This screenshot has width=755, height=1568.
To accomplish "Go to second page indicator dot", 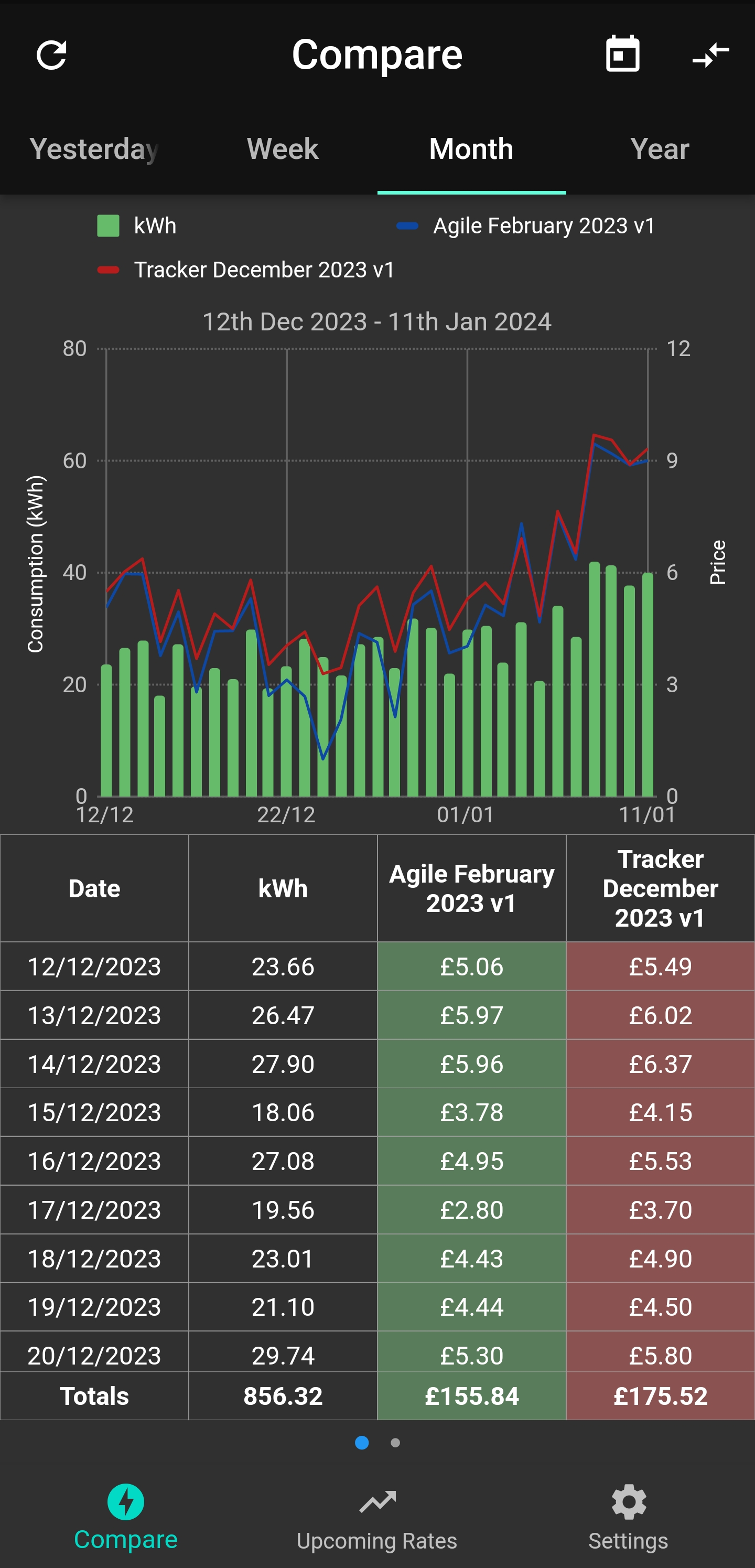I will [x=395, y=1443].
